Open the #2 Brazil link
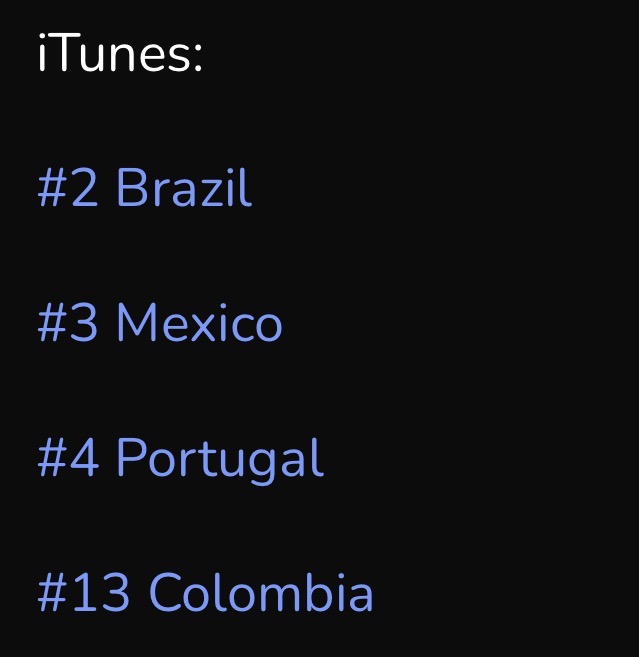Image resolution: width=639 pixels, height=657 pixels. point(144,188)
